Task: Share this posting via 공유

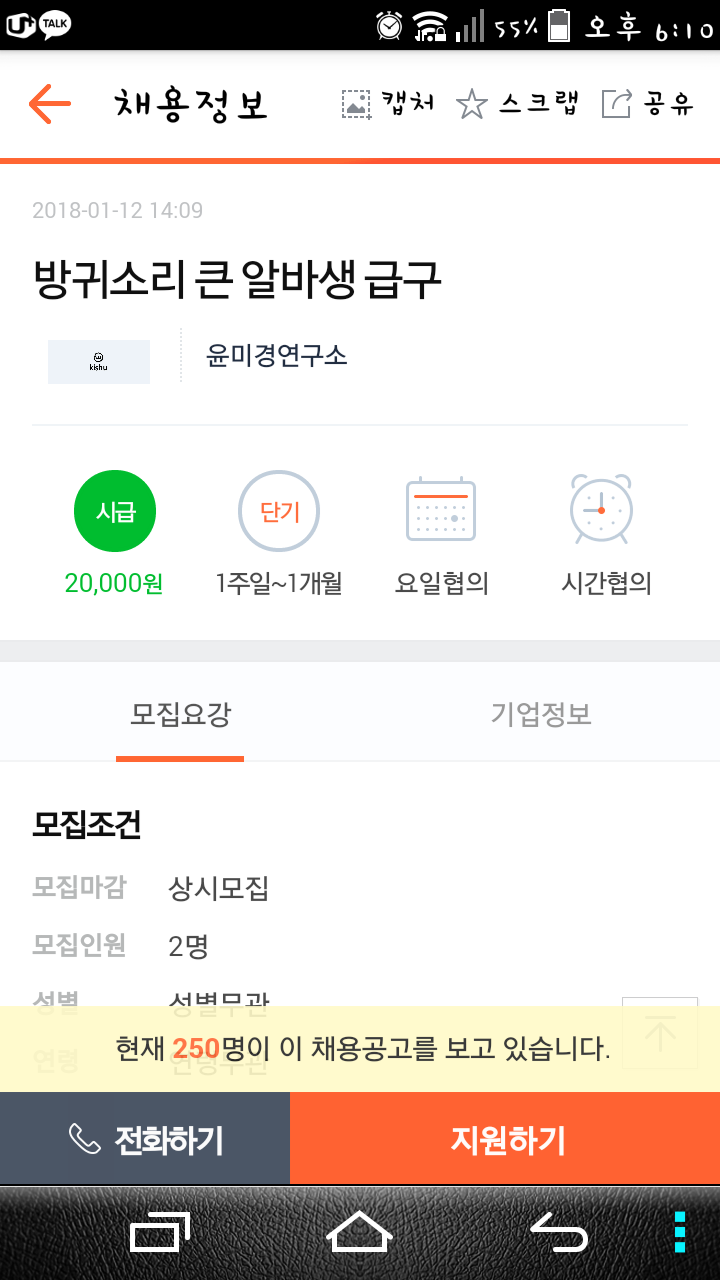Action: click(x=647, y=104)
